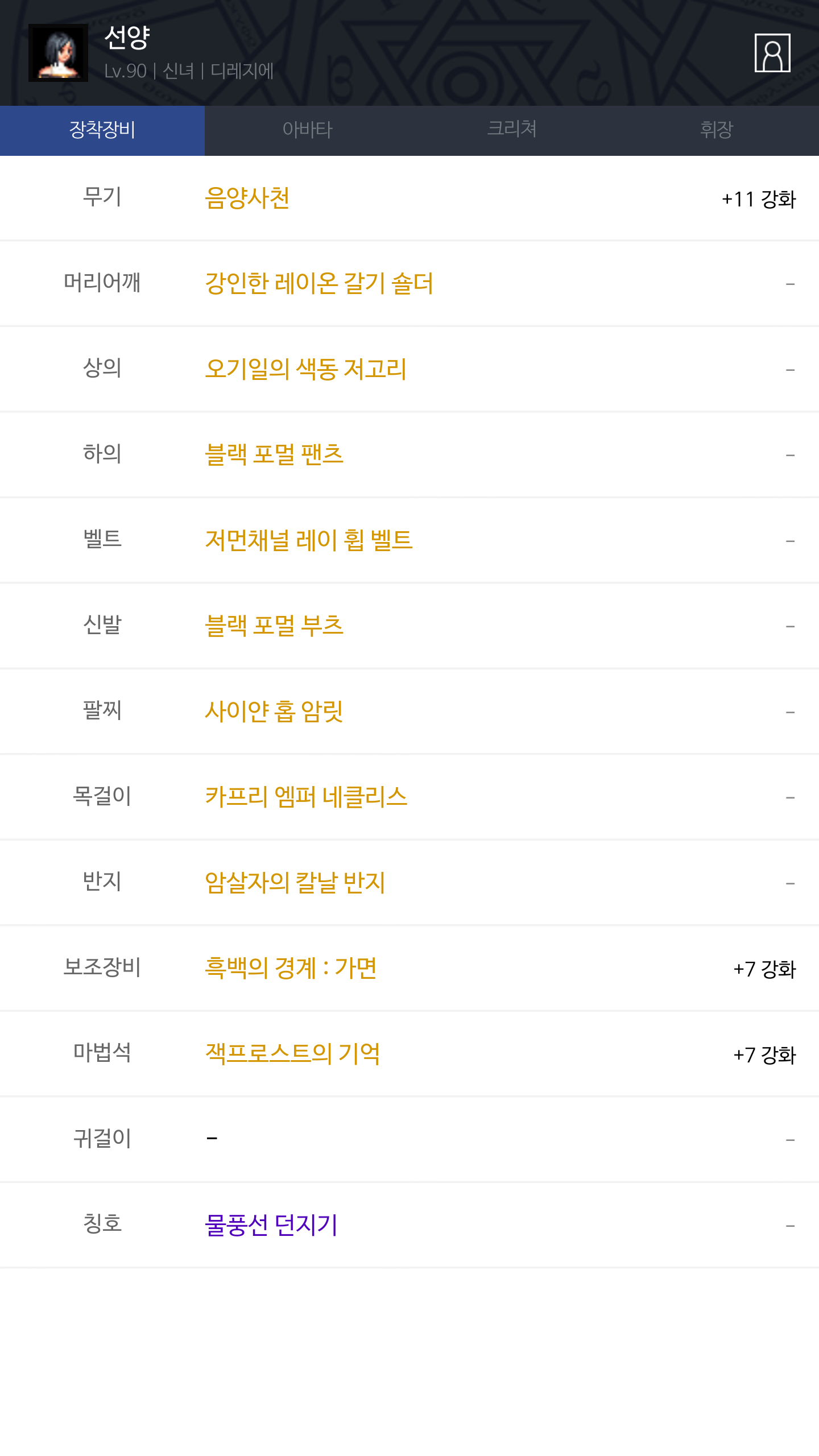Switch to the 휘장 tab
Image resolution: width=819 pixels, height=1456 pixels.
(x=717, y=130)
